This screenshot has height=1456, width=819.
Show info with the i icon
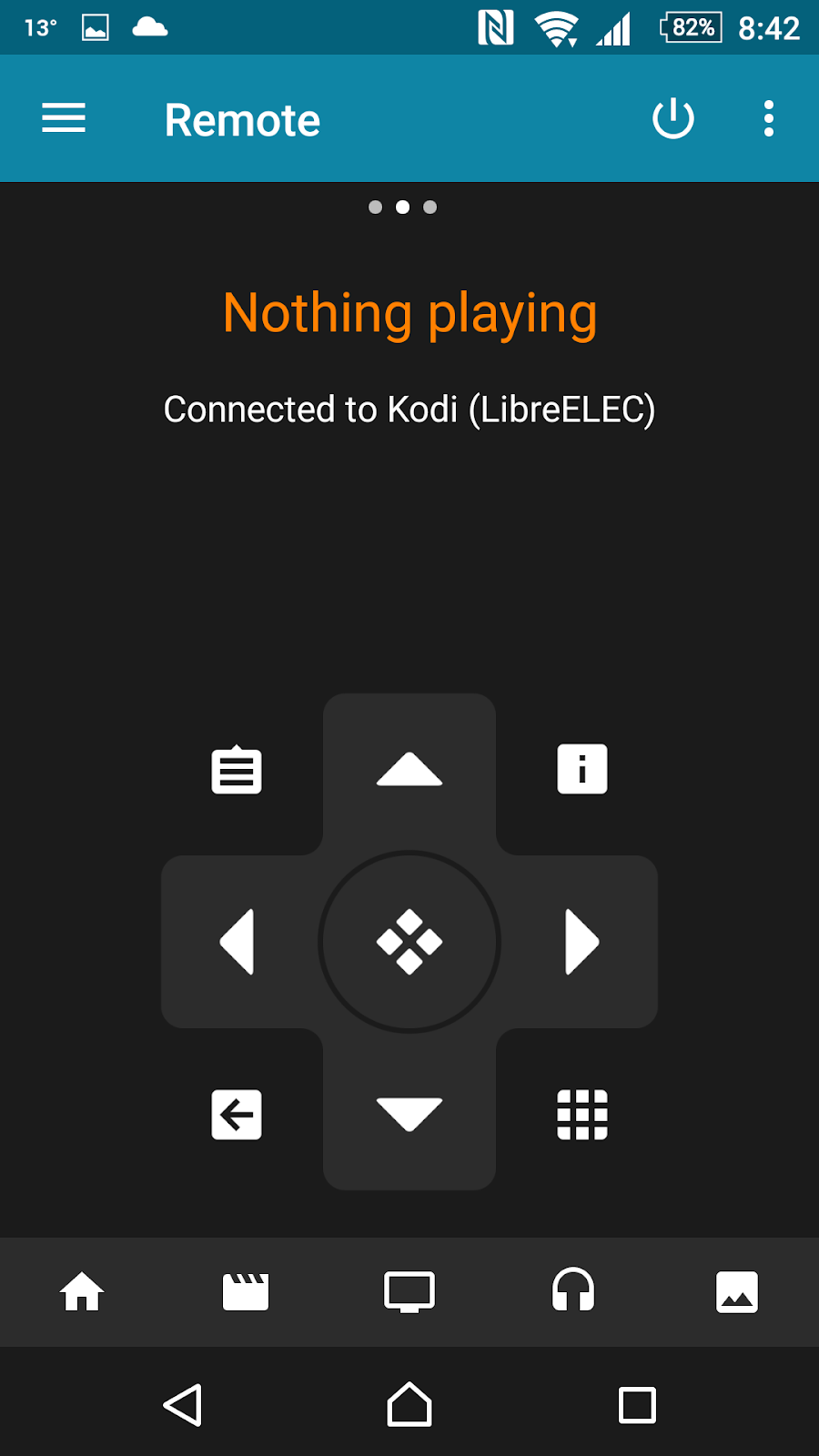[582, 770]
